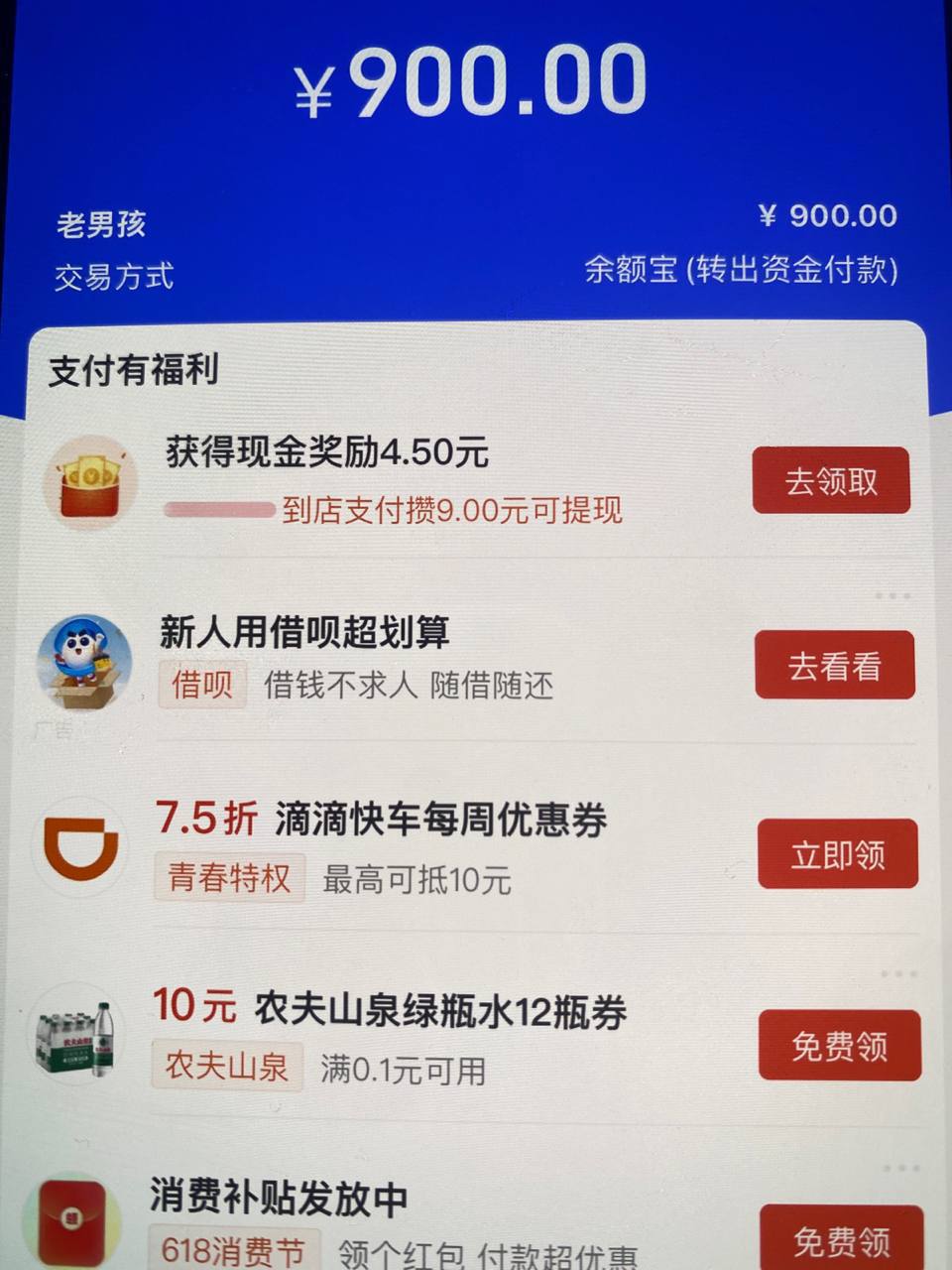Tap 免费领 for the 农夫山泉 water coupon
Viewport: 952px width, 1270px height.
pos(839,1046)
